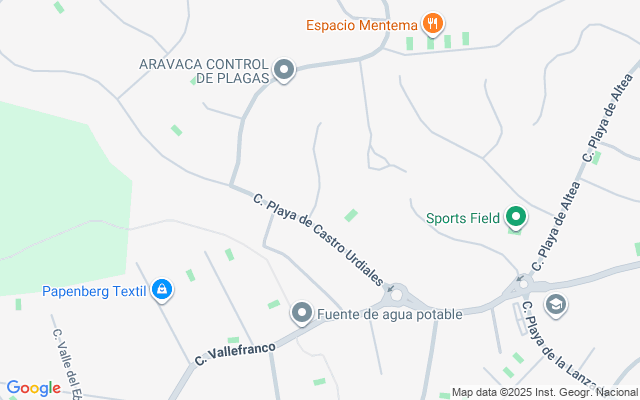The height and width of the screenshot is (400, 640).
Task: Select the Aravaca Control de Plagas pin
Action: tap(284, 71)
